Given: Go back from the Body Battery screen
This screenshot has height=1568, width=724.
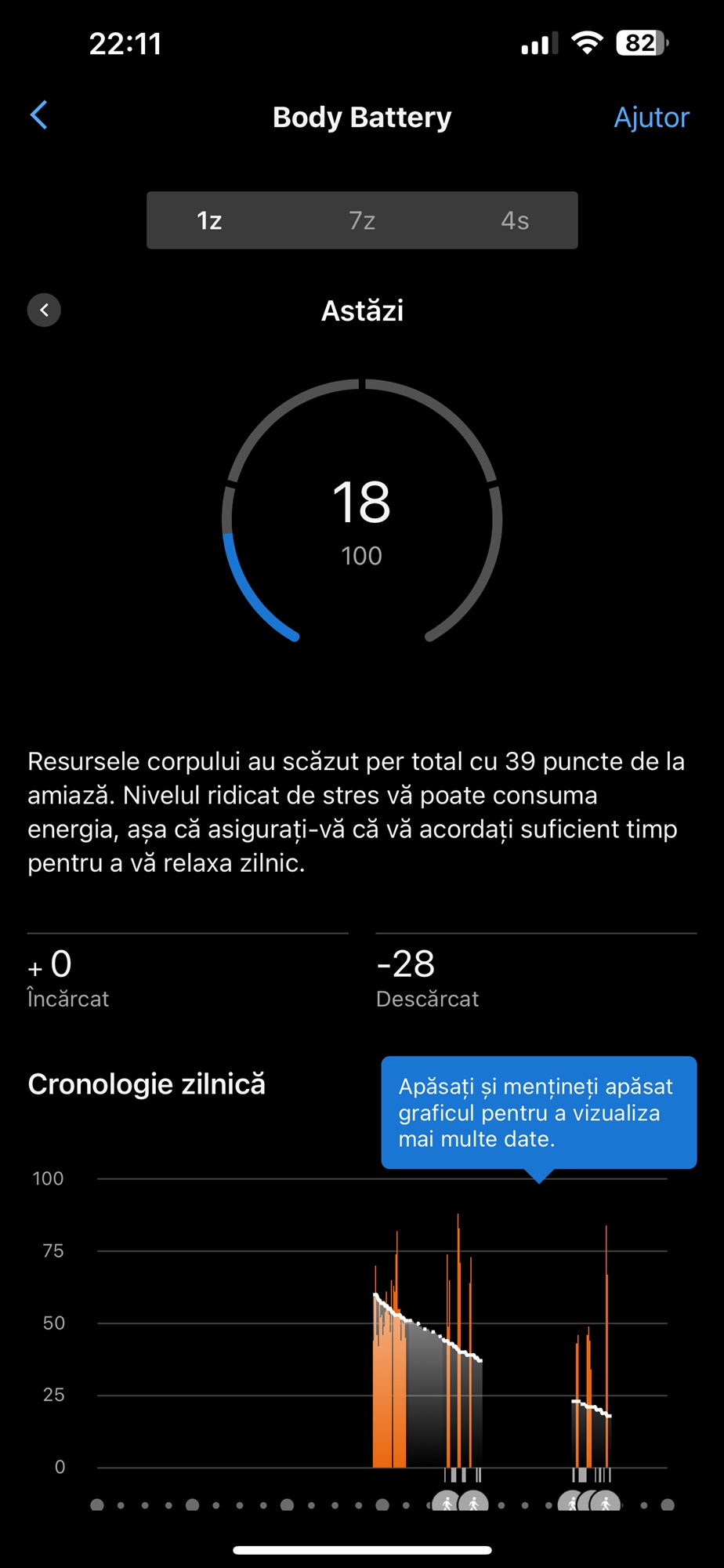Looking at the screenshot, I should click(x=39, y=115).
